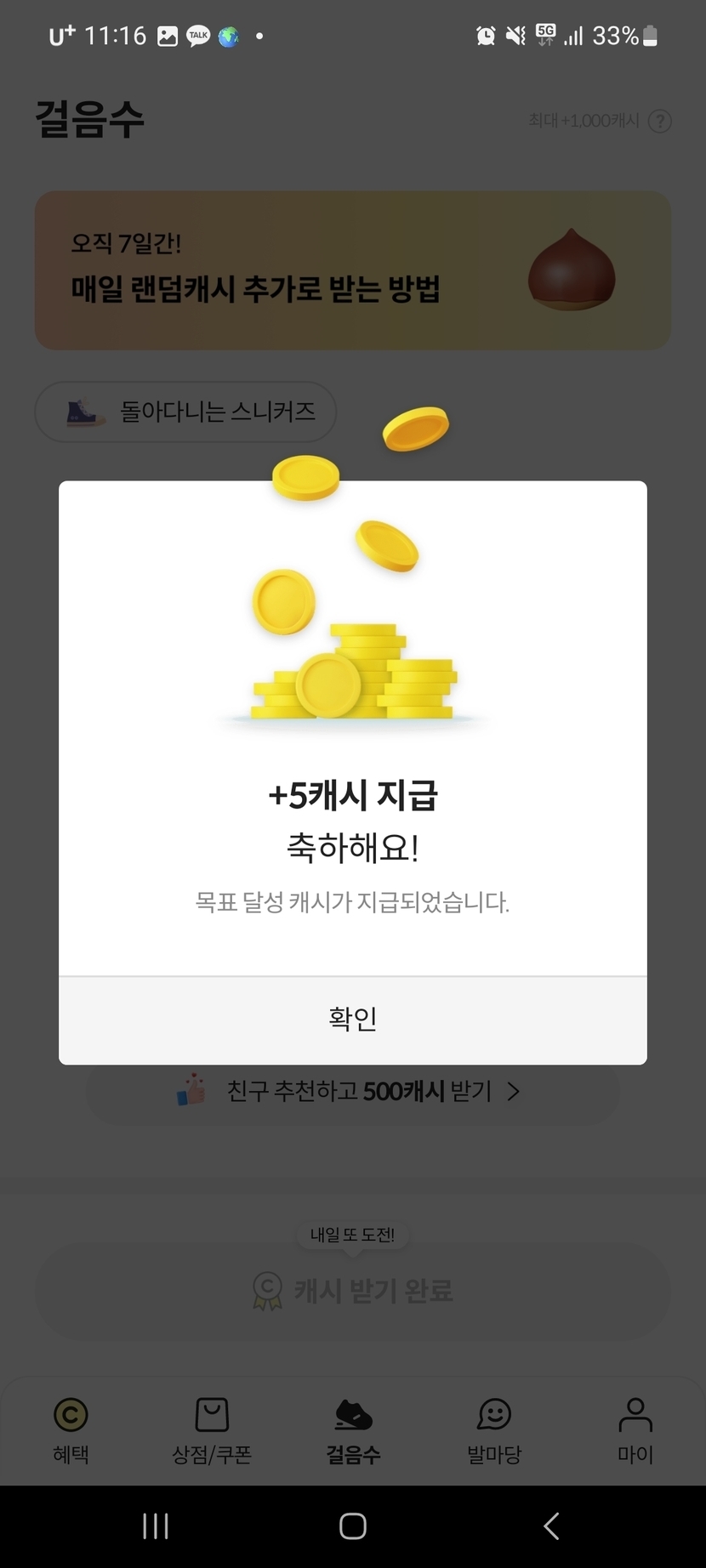The image size is (706, 1568).
Task: Go to the 상점/쿠폰 tab
Action: click(x=212, y=1430)
